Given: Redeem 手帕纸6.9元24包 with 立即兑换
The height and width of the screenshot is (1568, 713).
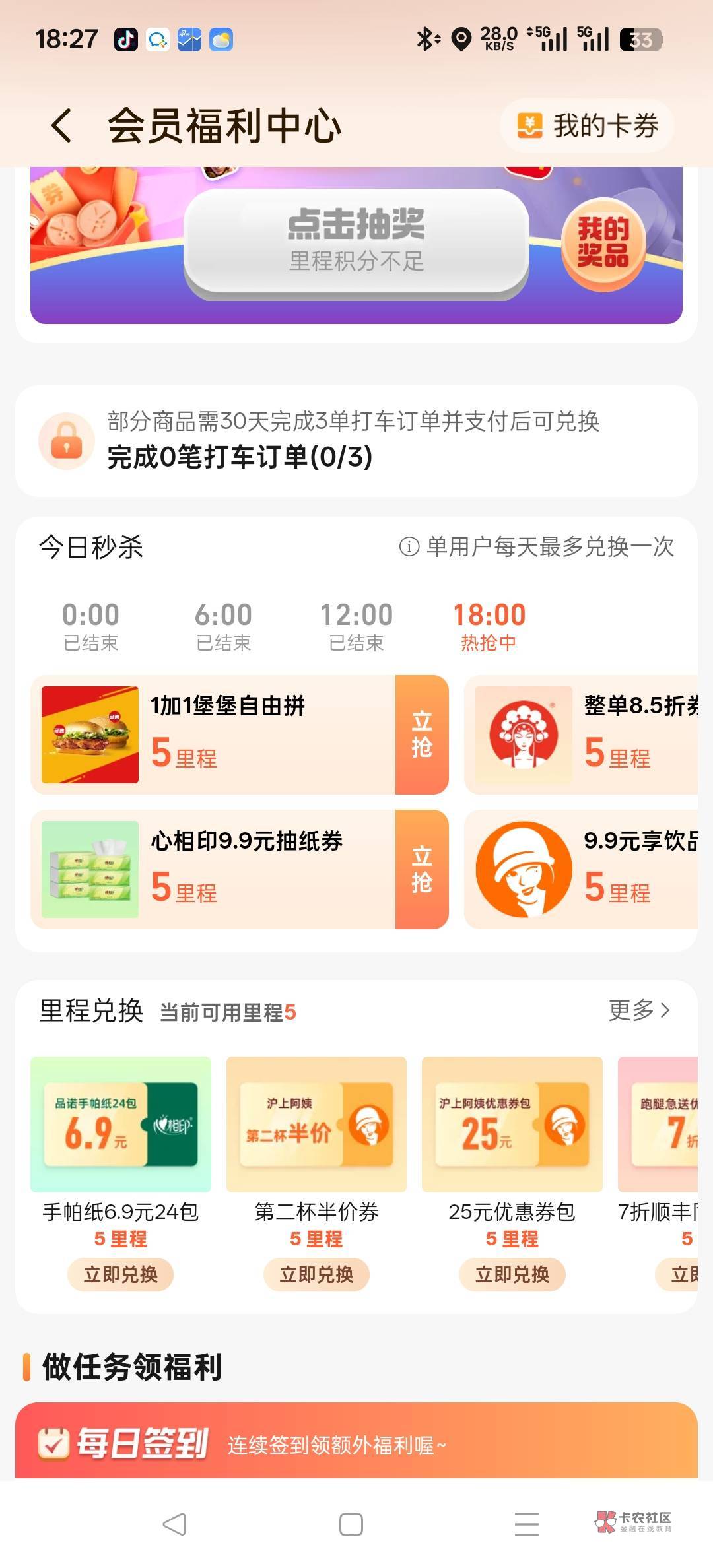Looking at the screenshot, I should 121,1274.
